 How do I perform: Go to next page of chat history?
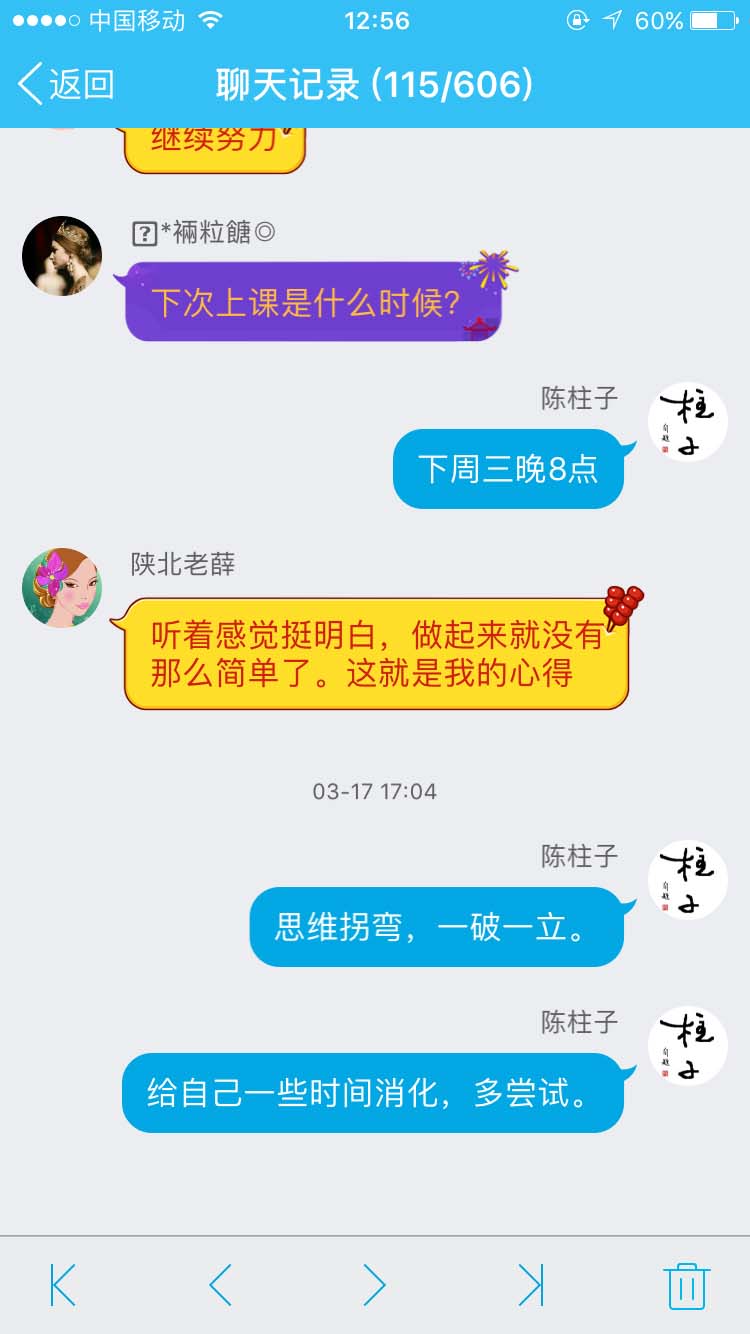pyautogui.click(x=375, y=1286)
